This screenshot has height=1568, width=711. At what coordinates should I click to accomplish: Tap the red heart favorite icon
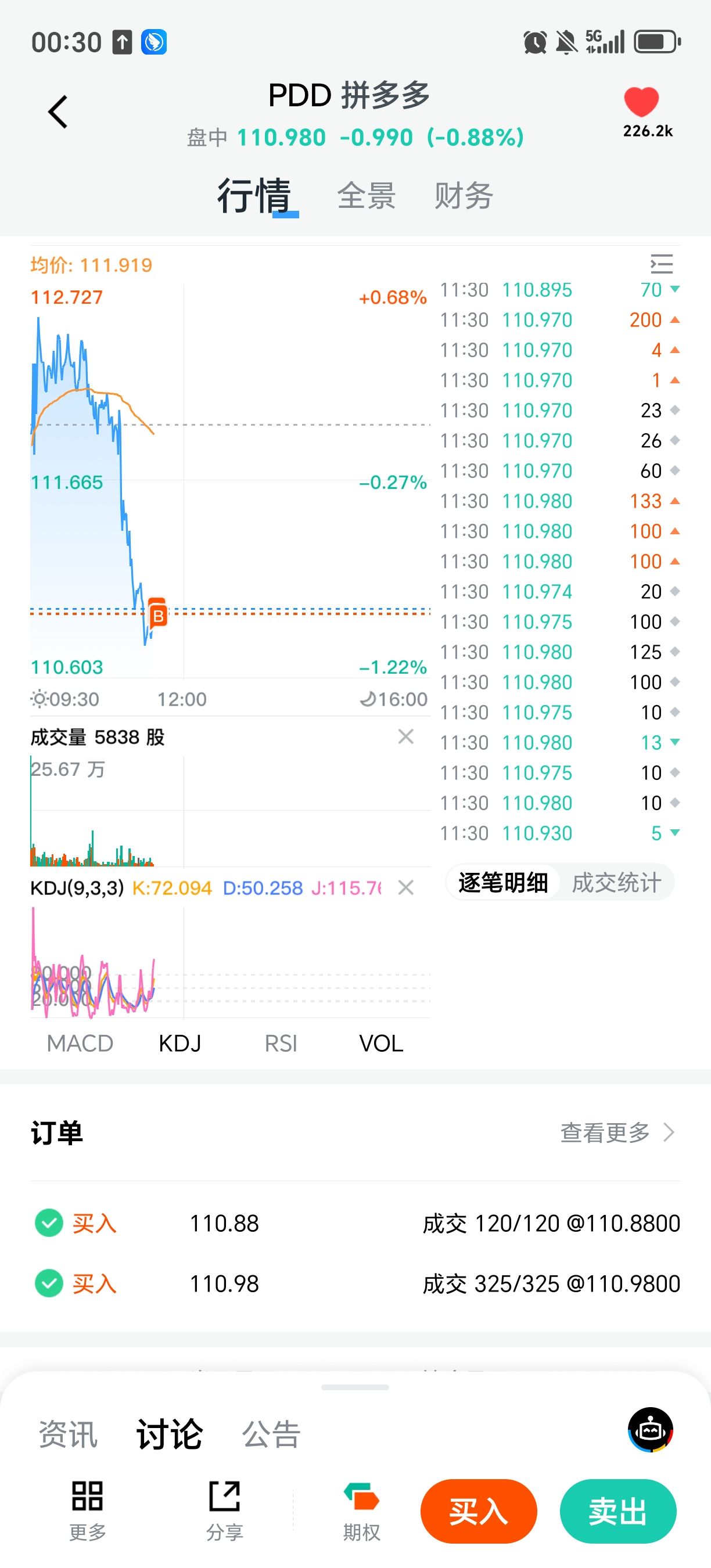tap(641, 102)
